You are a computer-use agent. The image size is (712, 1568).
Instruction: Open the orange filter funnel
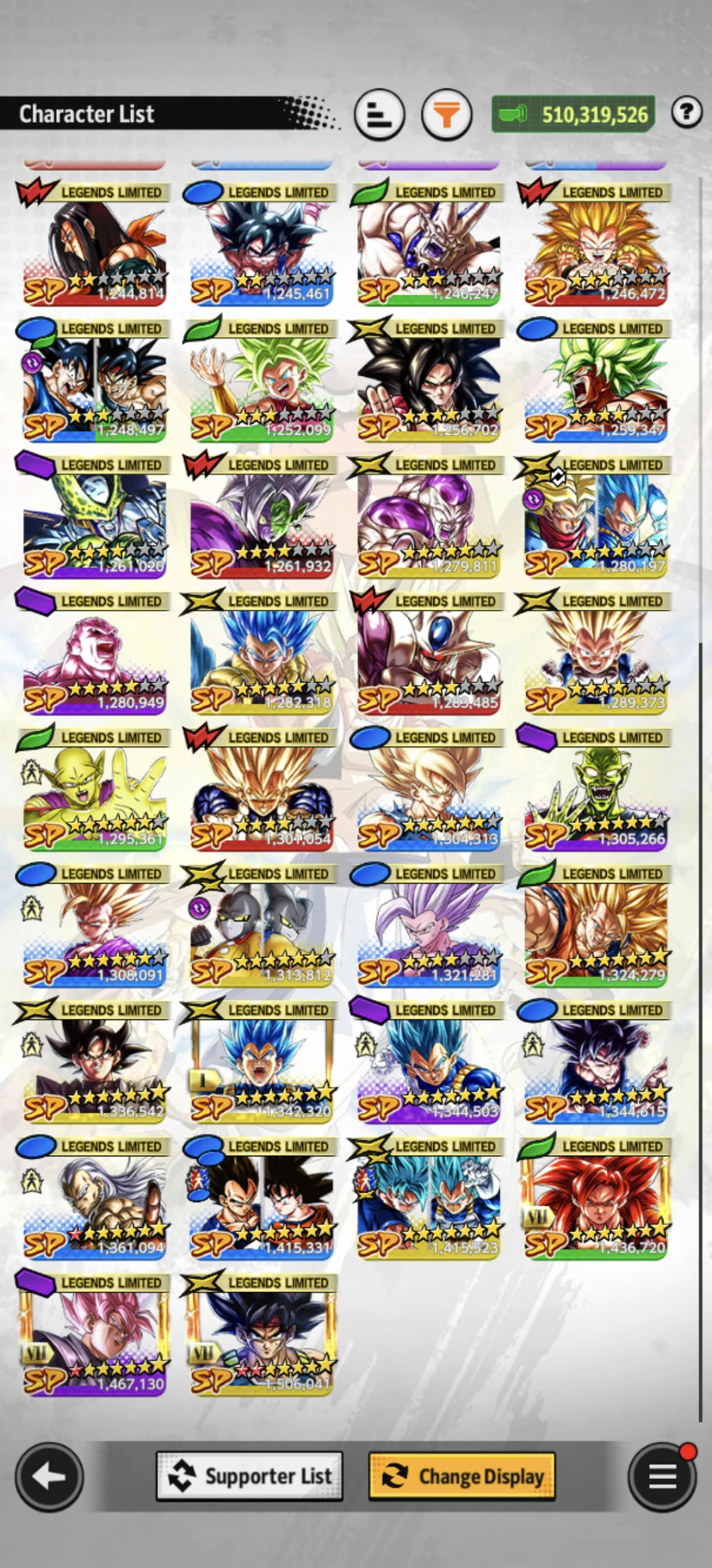coord(446,114)
